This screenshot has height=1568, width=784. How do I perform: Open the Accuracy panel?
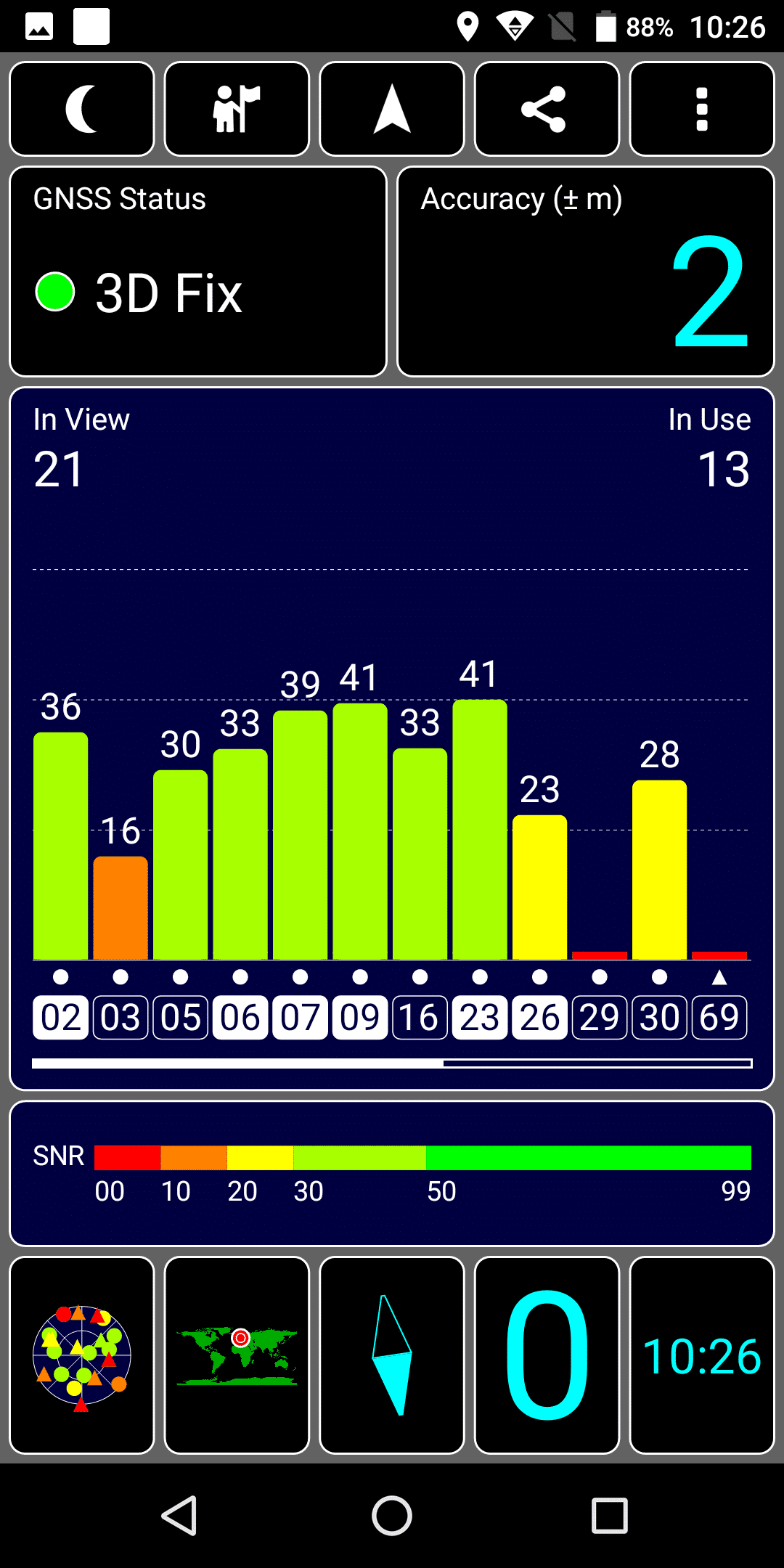[586, 271]
